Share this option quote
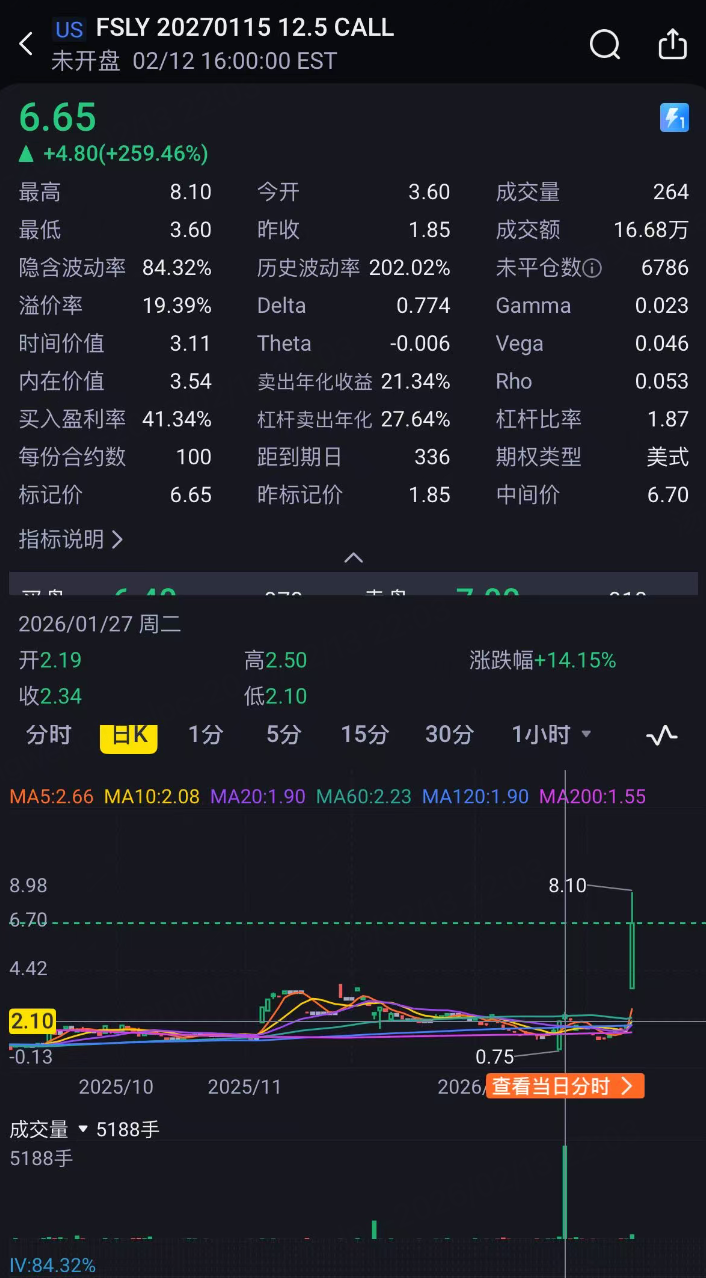Image resolution: width=706 pixels, height=1278 pixels. pos(673,44)
